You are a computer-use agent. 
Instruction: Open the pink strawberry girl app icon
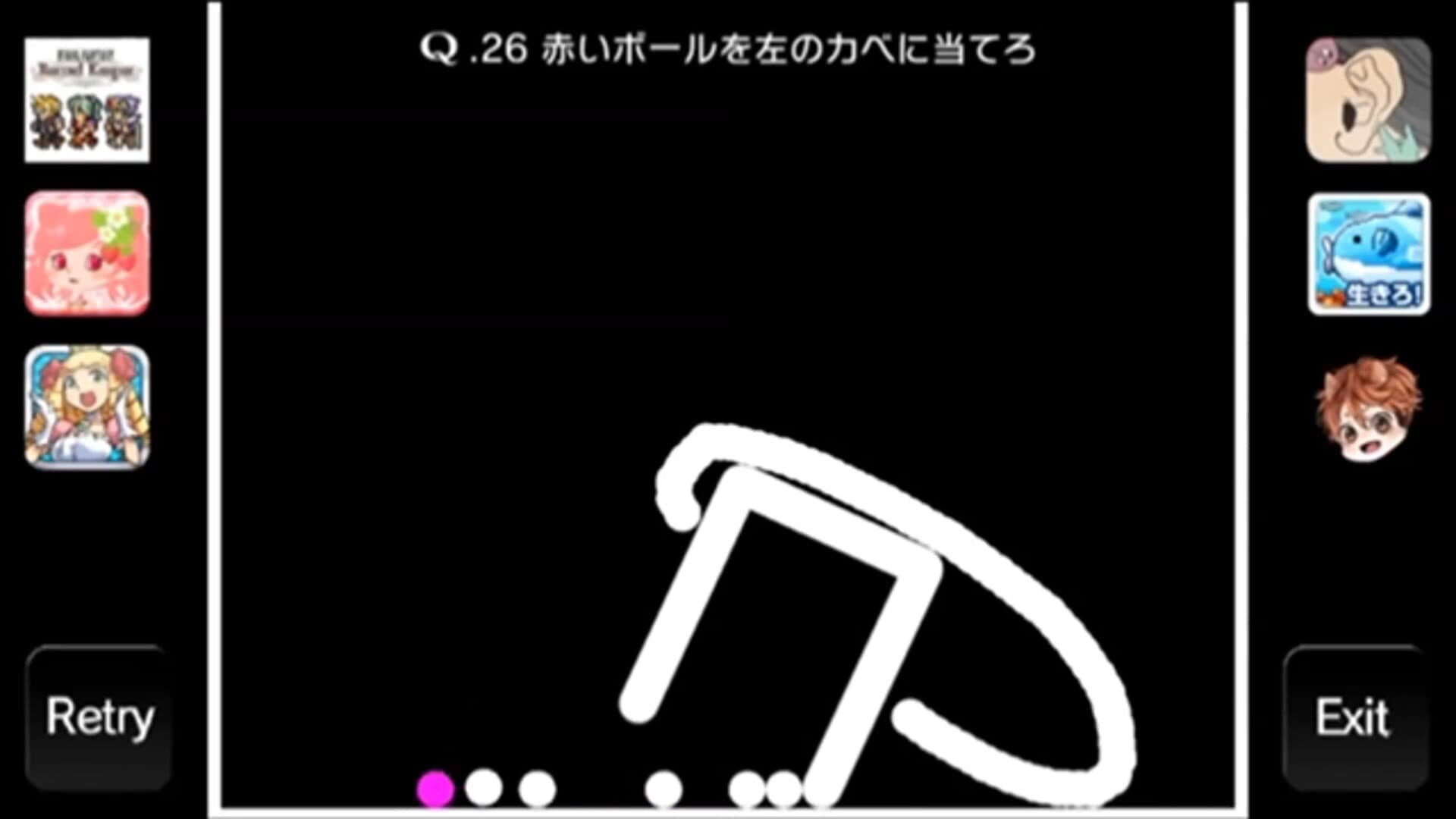[87, 253]
